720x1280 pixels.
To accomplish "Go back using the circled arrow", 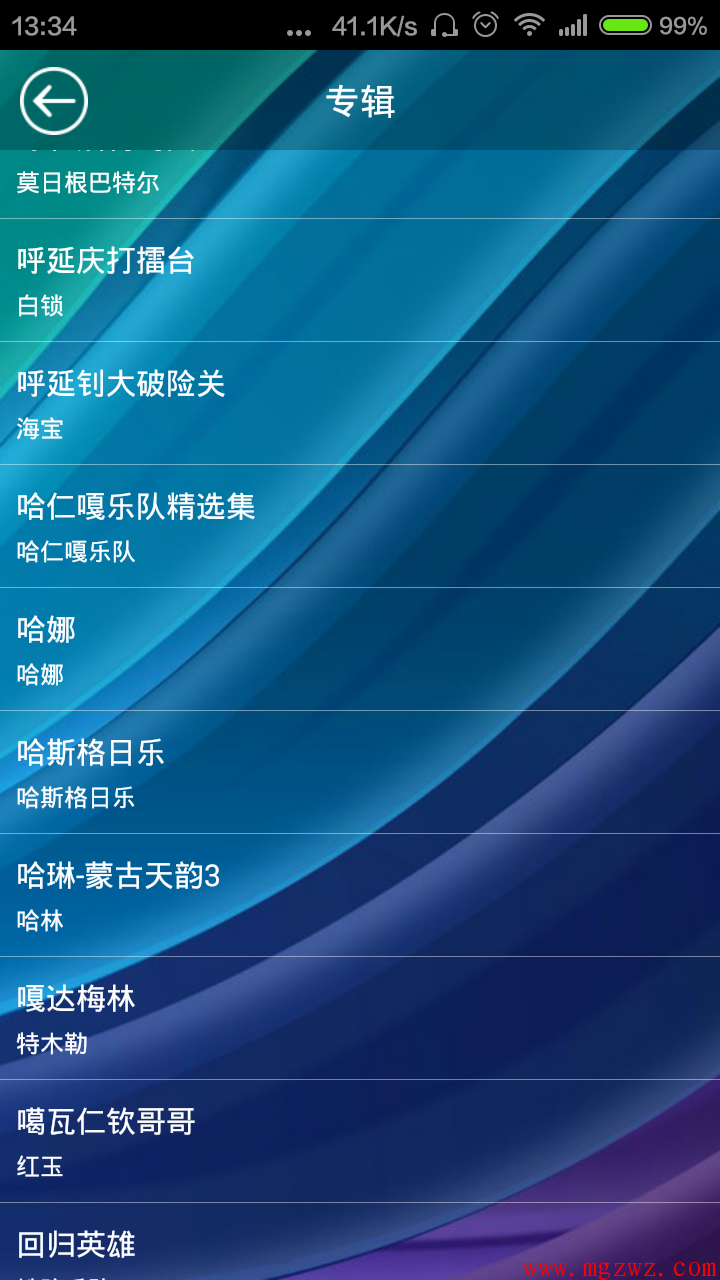I will [54, 101].
